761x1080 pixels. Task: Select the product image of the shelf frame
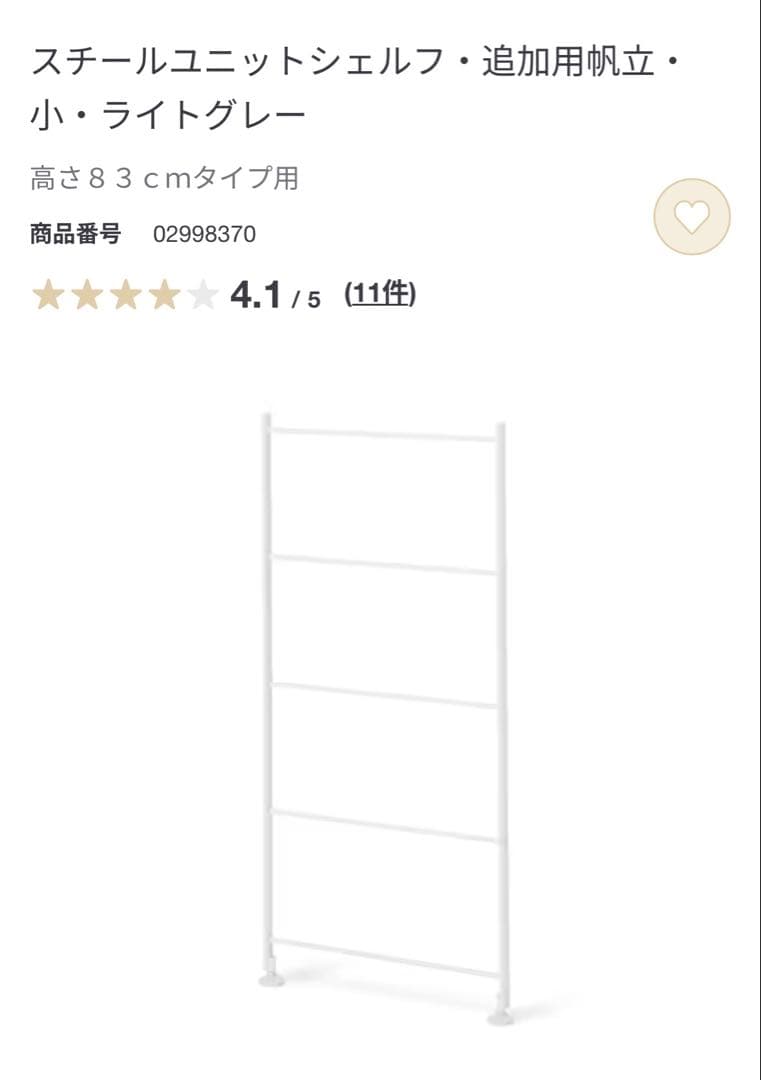390,710
